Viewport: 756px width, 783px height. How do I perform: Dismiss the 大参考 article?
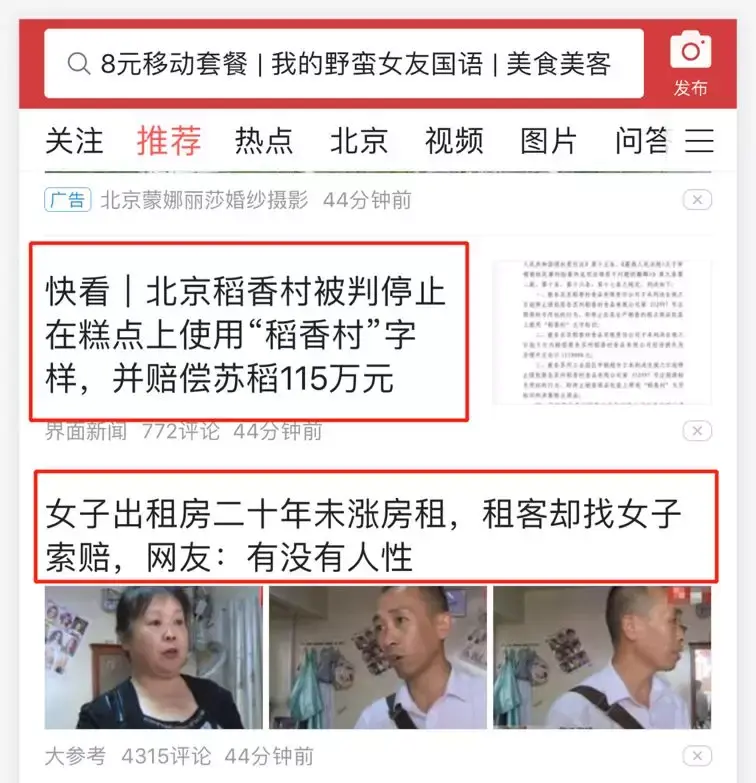point(697,755)
